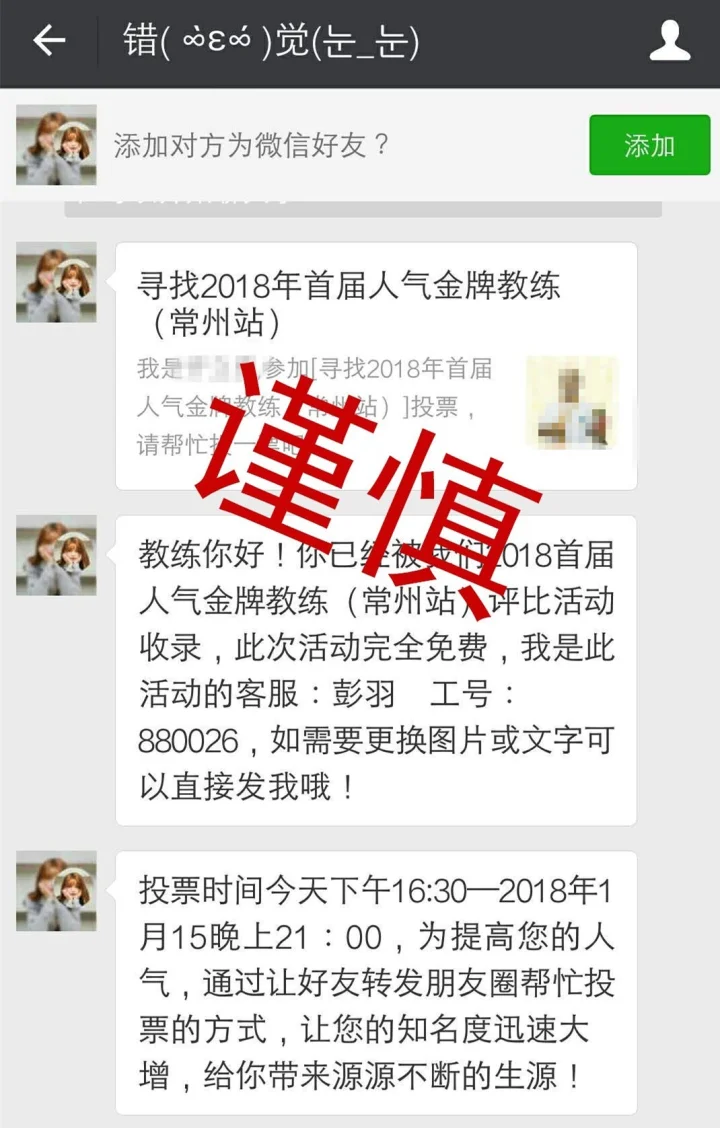Go back using the top-left arrow
The image size is (720, 1128).
click(48, 42)
